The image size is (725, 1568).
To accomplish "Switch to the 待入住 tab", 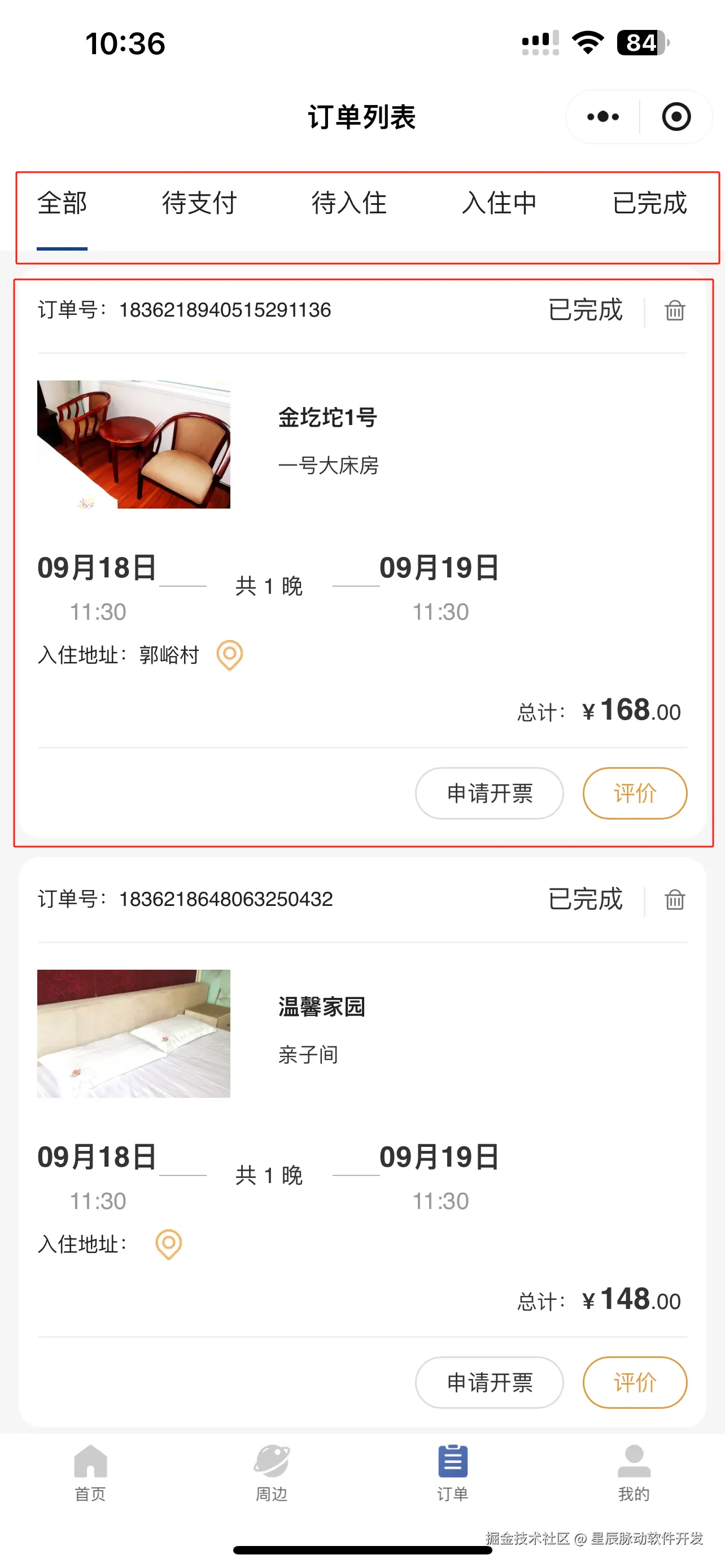I will point(349,203).
